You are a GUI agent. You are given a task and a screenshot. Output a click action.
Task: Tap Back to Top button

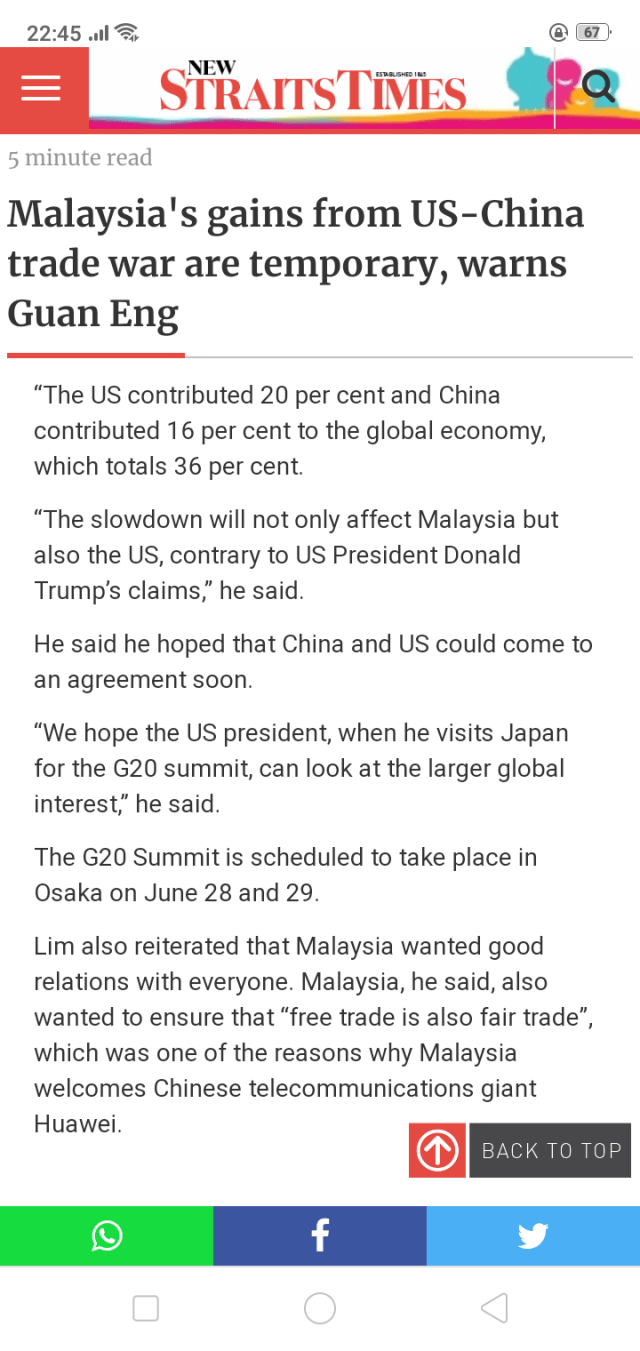point(520,1150)
